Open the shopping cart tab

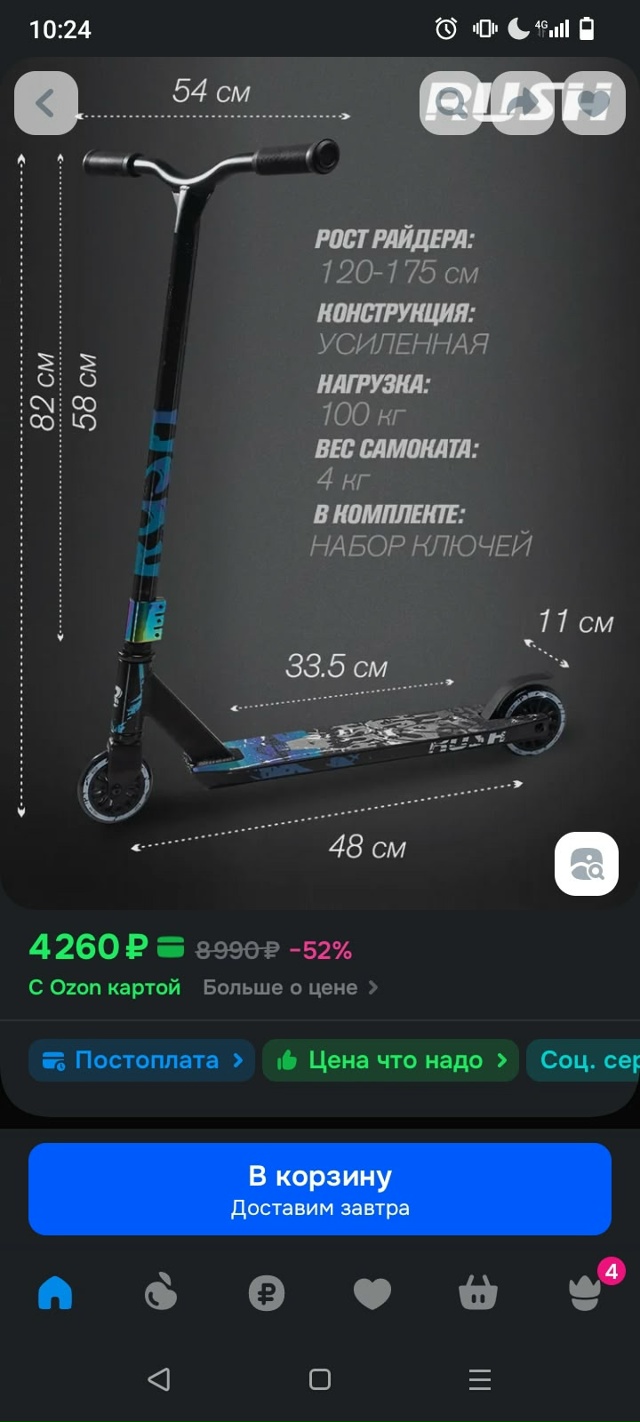coord(478,1294)
